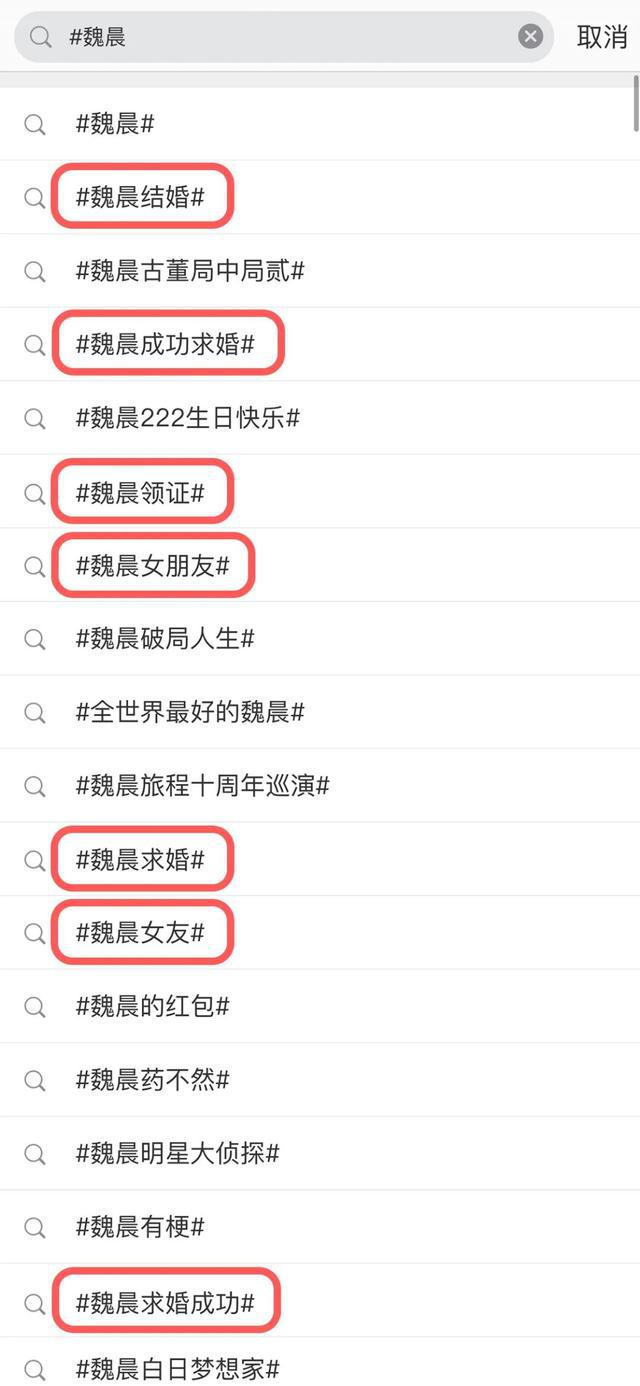This screenshot has width=640, height=1386.
Task: Clear the search text with the X icon
Action: point(530,37)
